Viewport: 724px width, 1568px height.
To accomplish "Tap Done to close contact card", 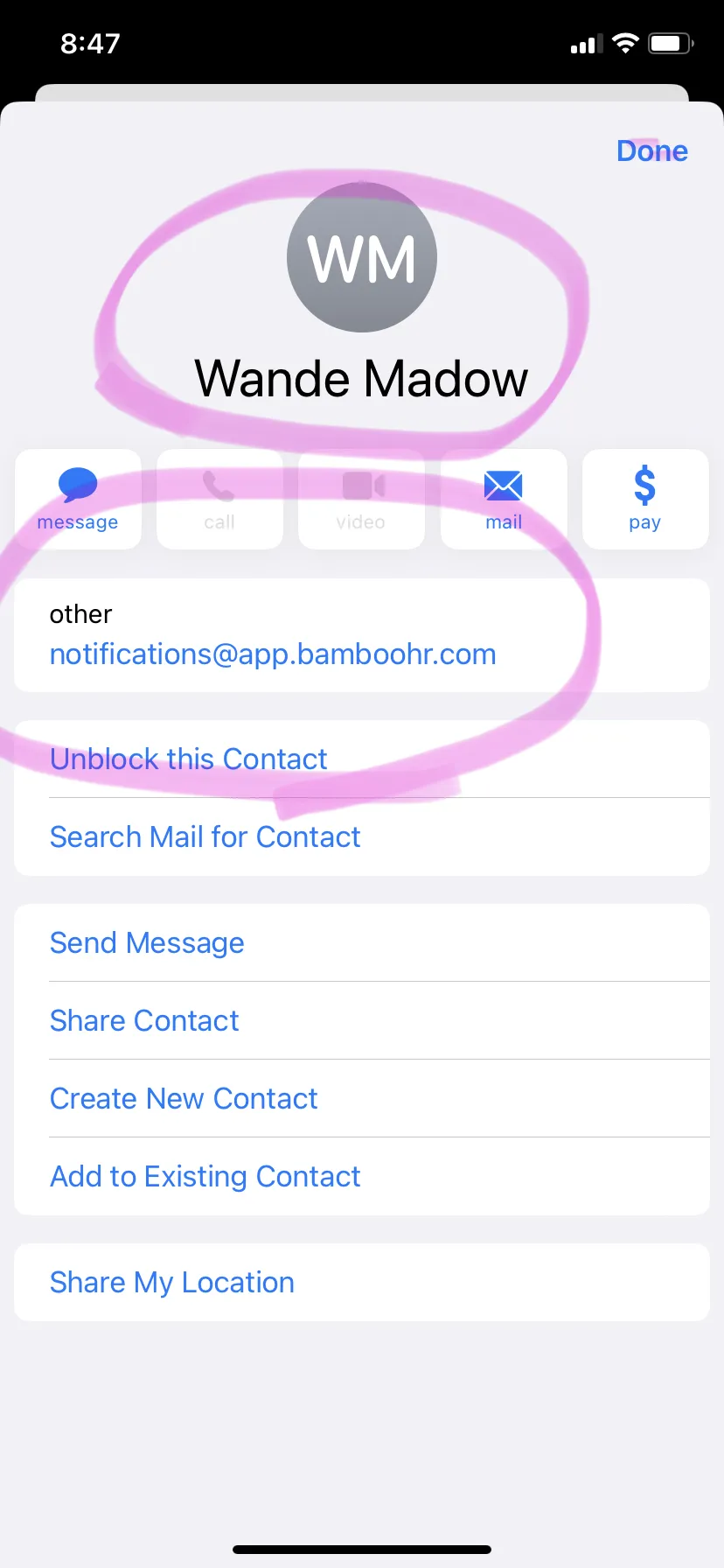I will tap(651, 150).
